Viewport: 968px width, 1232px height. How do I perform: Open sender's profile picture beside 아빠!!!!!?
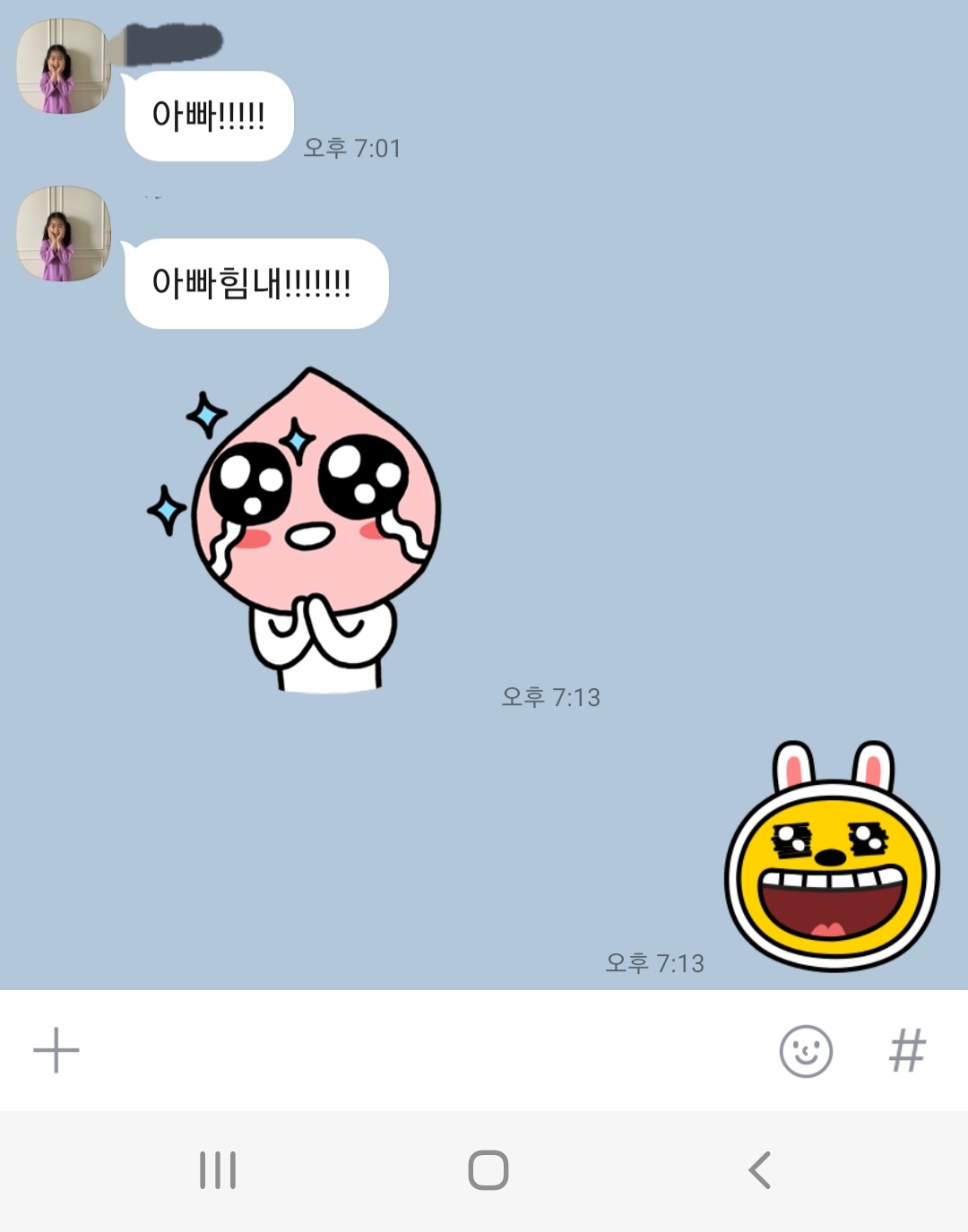point(63,67)
